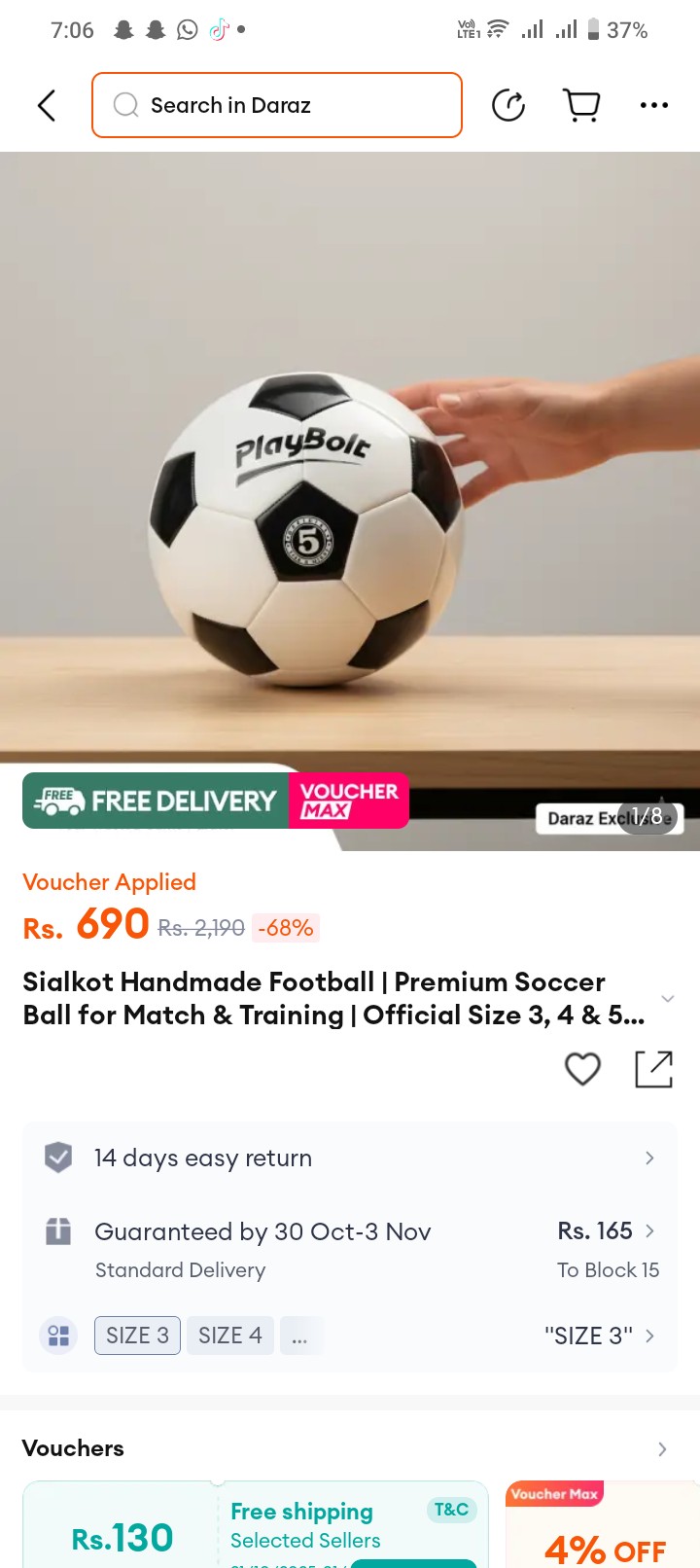The image size is (700, 1568).
Task: Open the Voucher Max 4% OFF card
Action: click(603, 1524)
